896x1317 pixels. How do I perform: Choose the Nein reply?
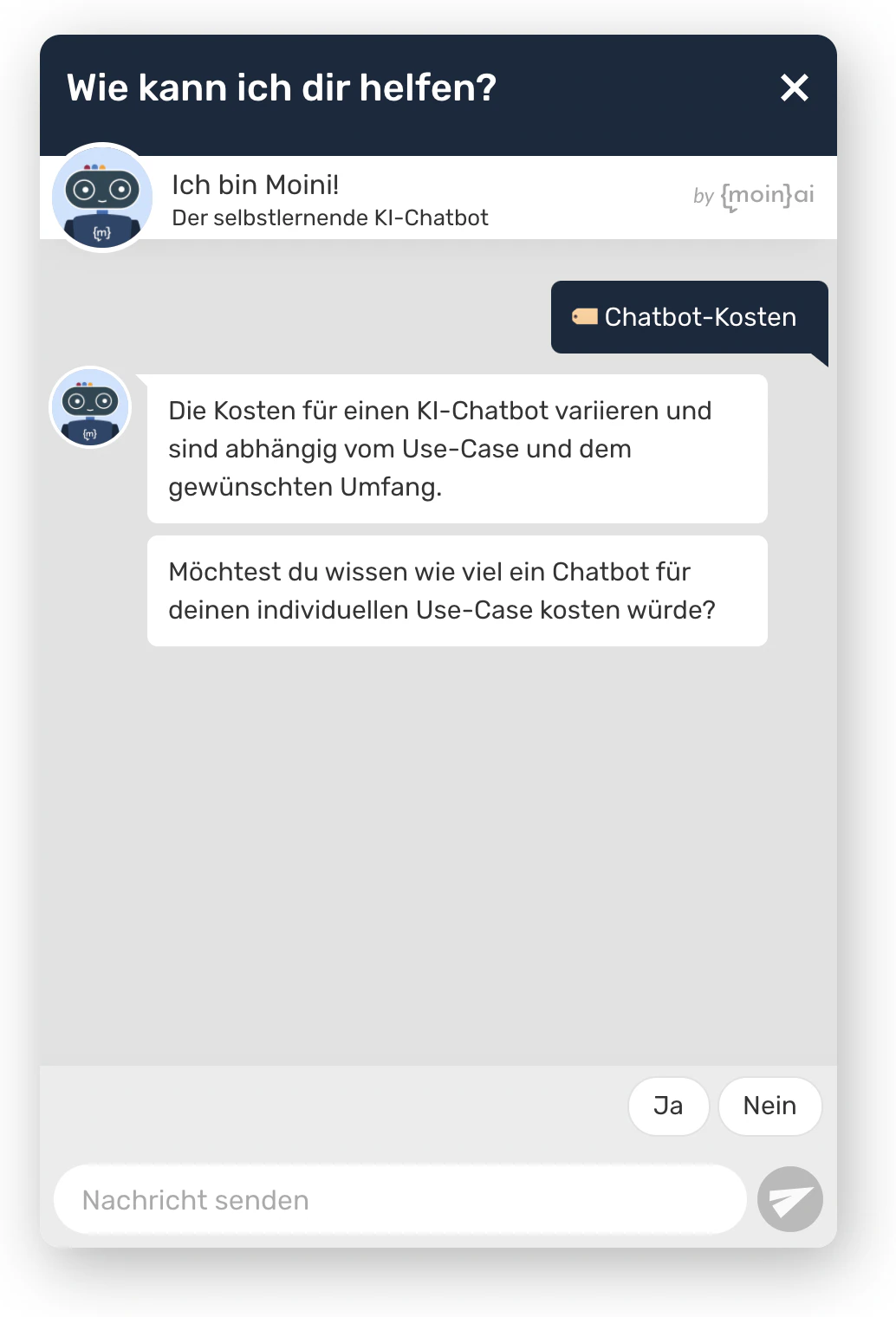(769, 1106)
